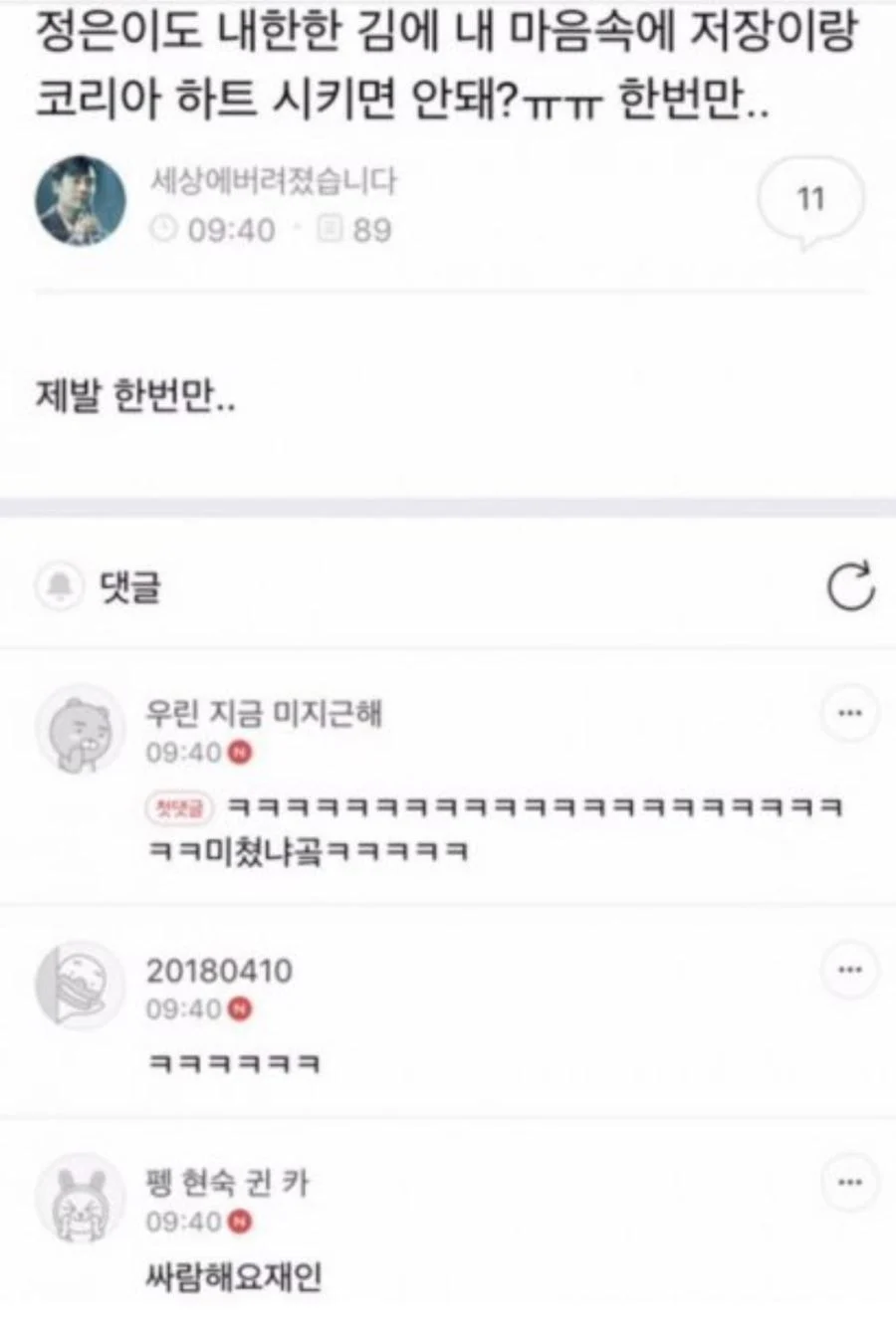View 20180410's profile avatar
Image resolution: width=896 pixels, height=1343 pixels.
coord(79,986)
